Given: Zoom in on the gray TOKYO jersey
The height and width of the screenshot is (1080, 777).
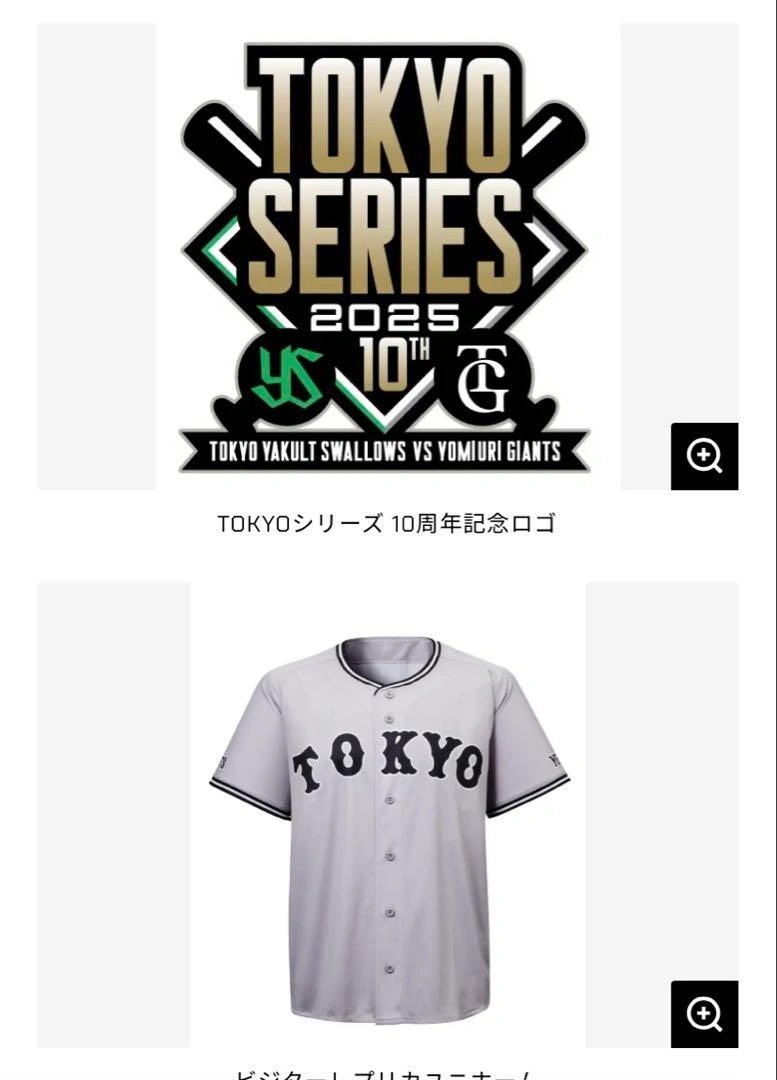Looking at the screenshot, I should [704, 1014].
